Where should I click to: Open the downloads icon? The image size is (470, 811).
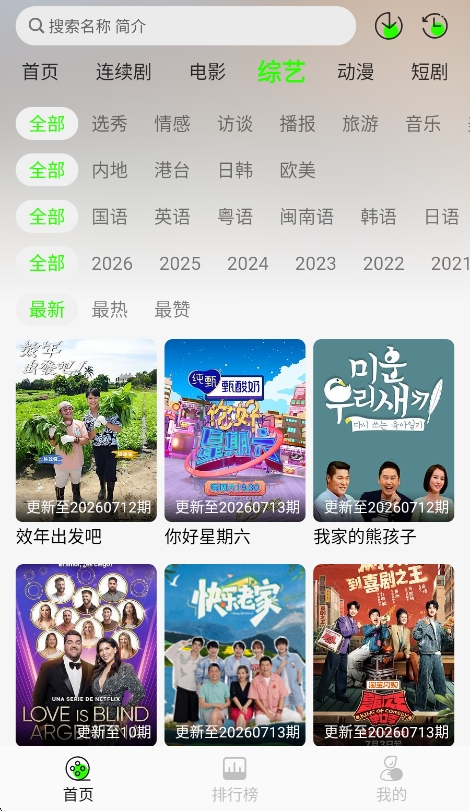[x=389, y=26]
